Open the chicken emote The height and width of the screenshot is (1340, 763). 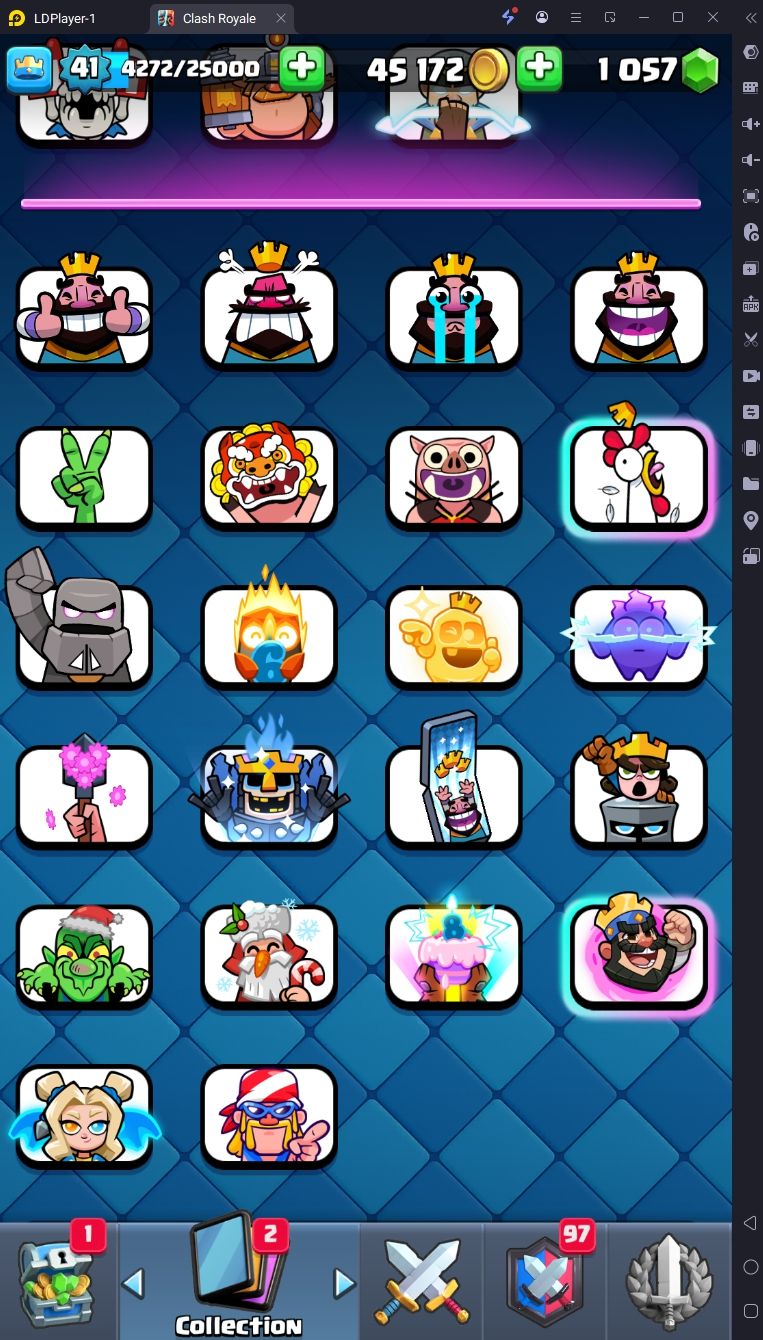tap(638, 477)
